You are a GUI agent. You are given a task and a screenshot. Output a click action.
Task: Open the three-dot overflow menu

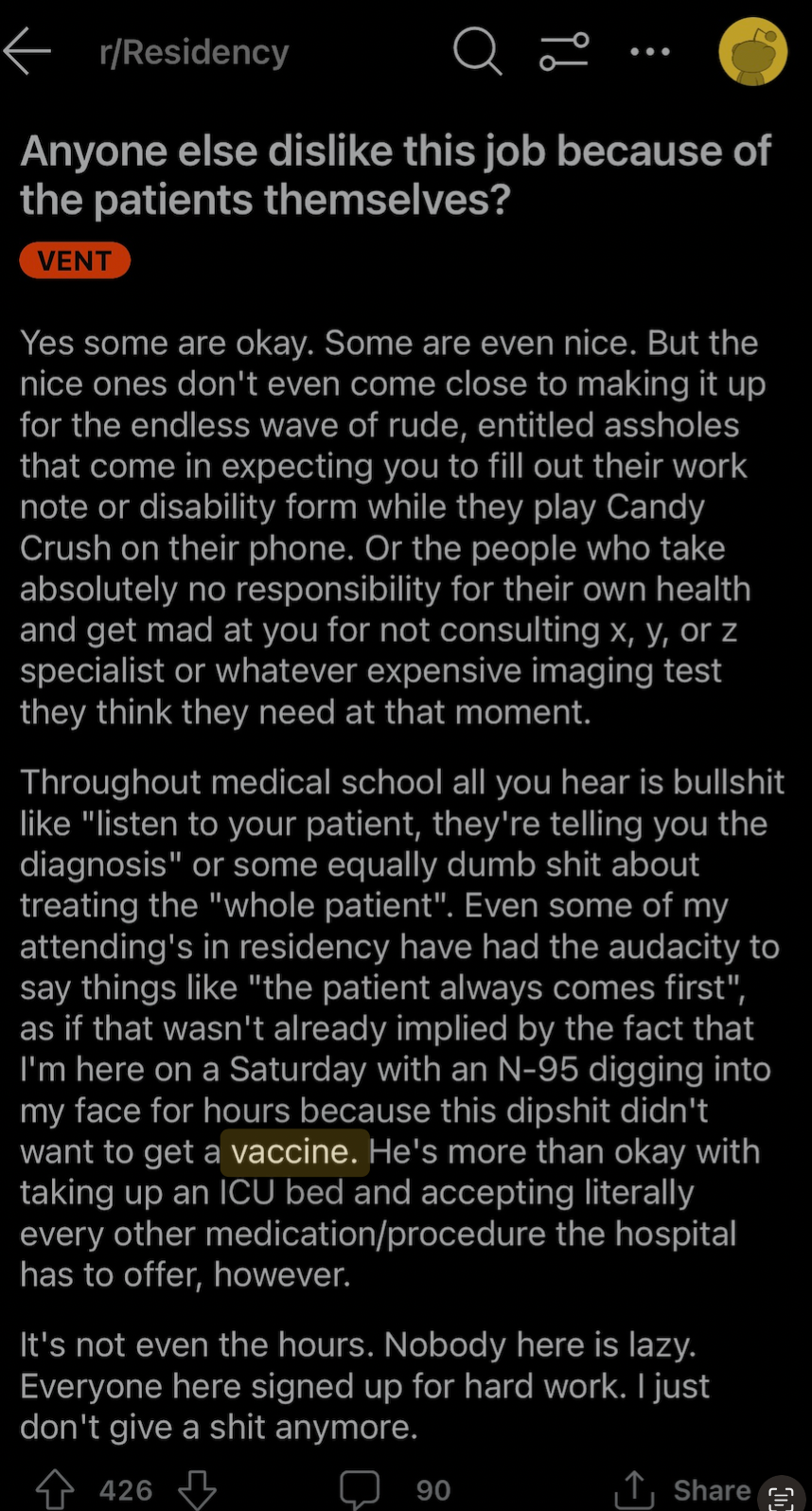tap(650, 52)
